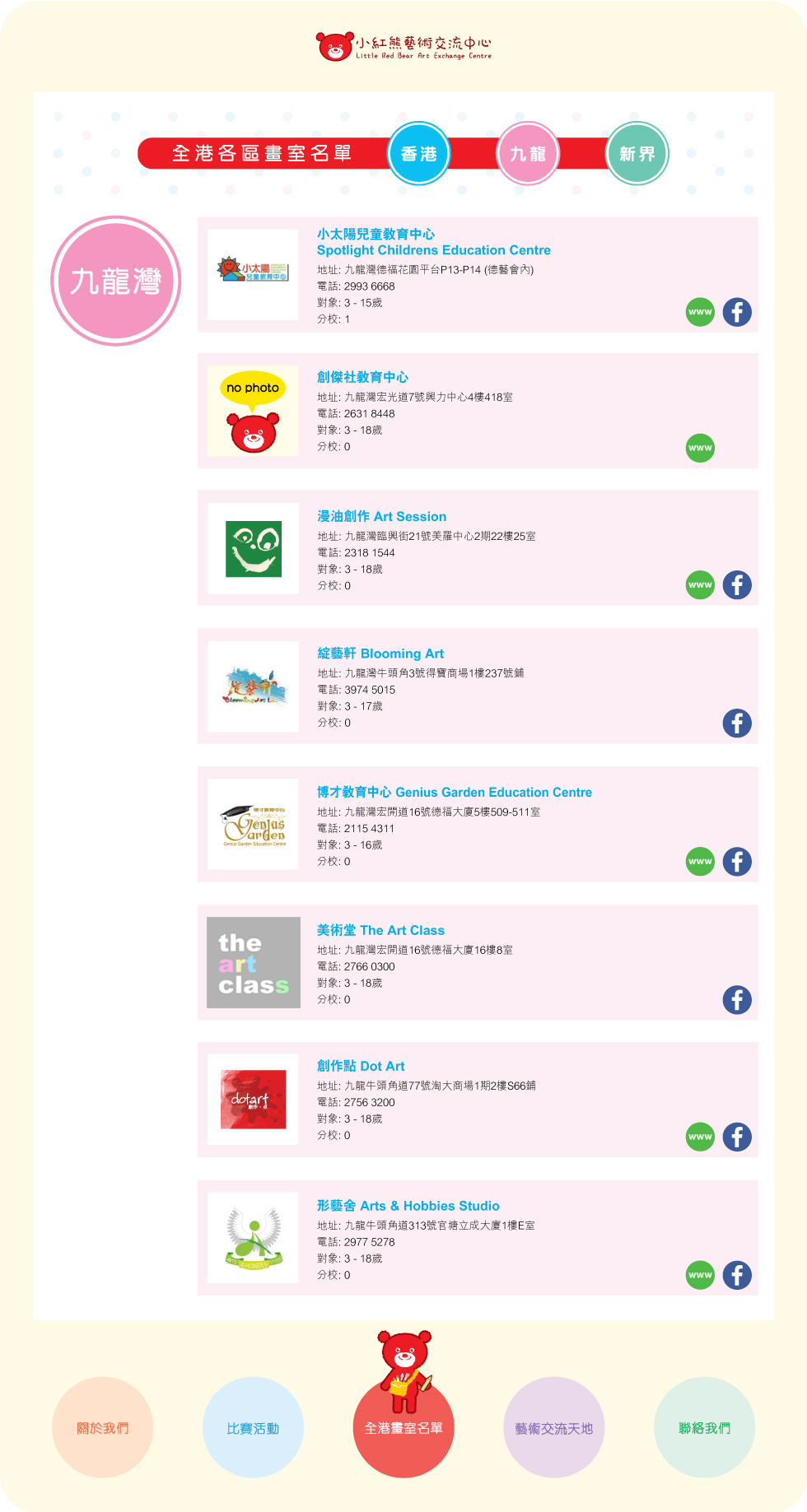807x1512 pixels.
Task: Visit the Dot Art website
Action: 700,1137
